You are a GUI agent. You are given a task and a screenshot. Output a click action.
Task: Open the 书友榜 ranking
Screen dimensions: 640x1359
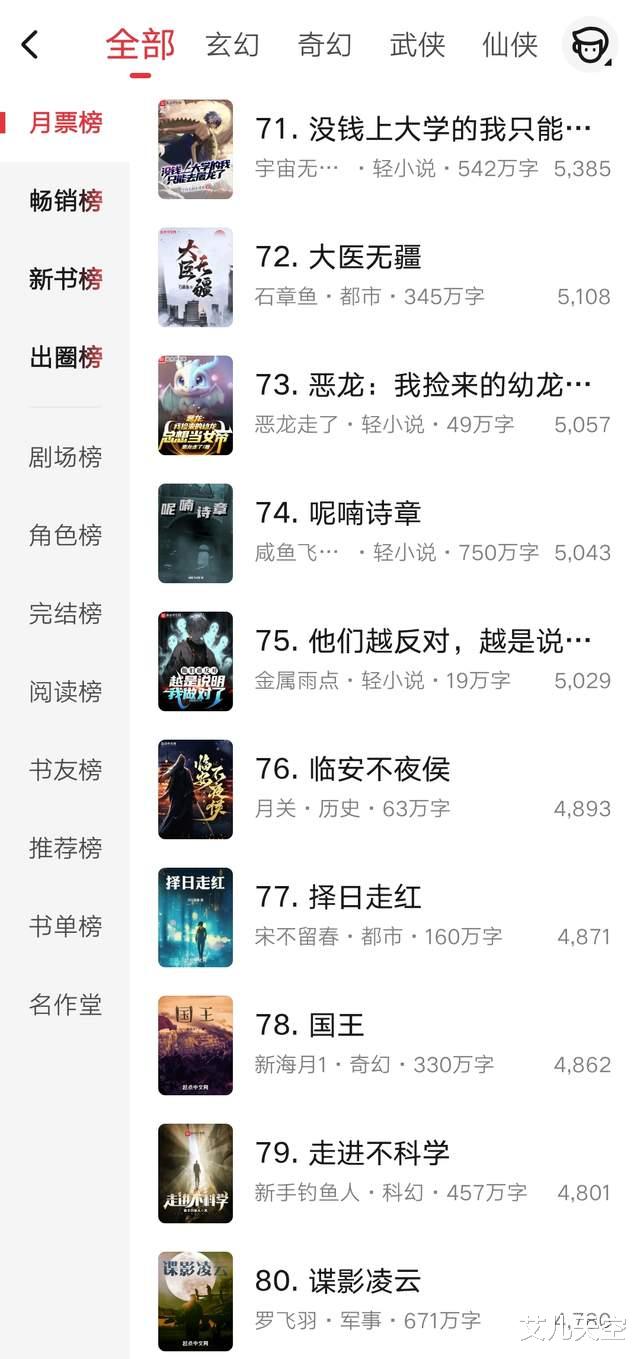tap(66, 770)
